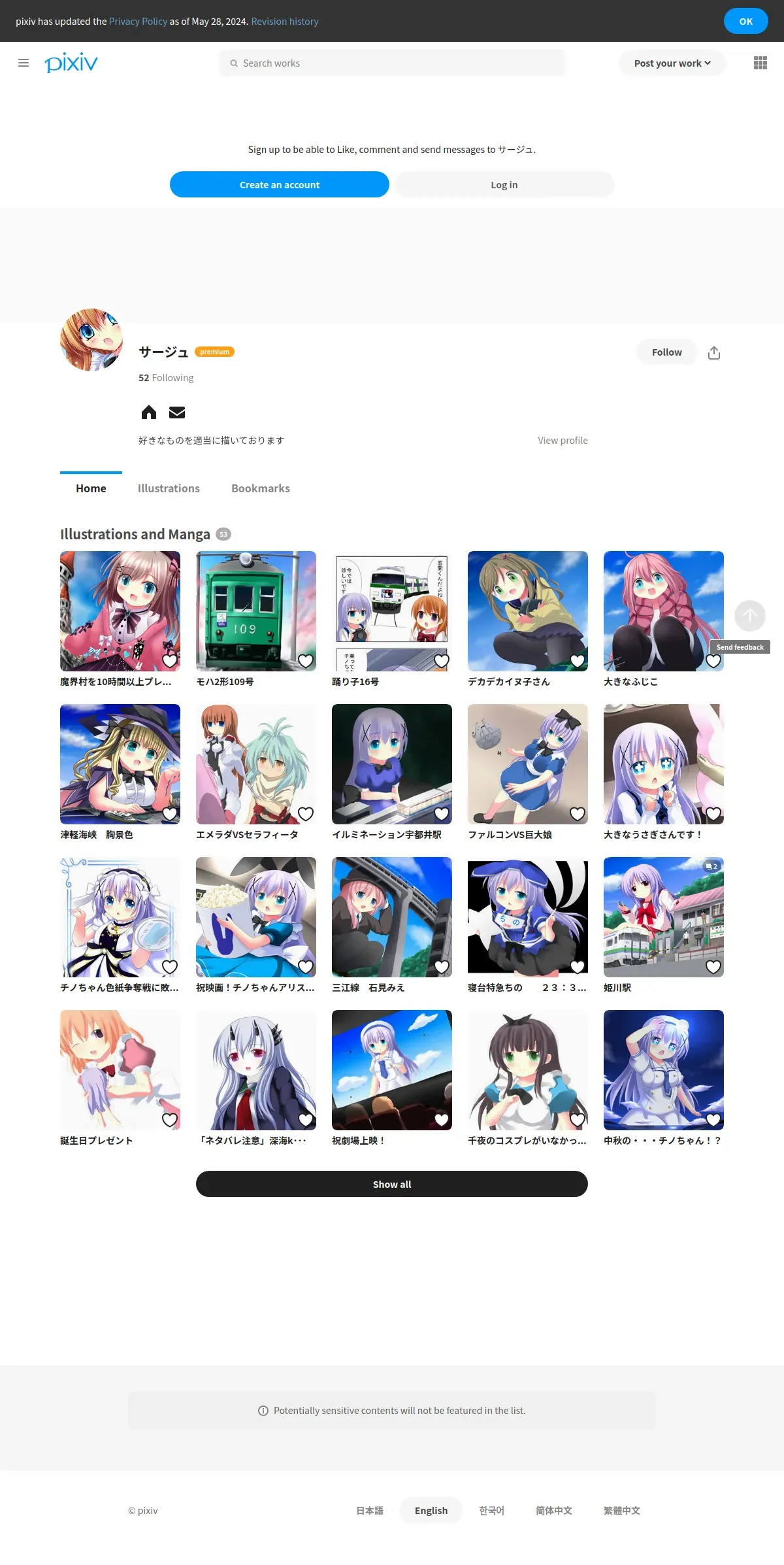Tap the Log in button
784x1565 pixels.
[x=504, y=184]
